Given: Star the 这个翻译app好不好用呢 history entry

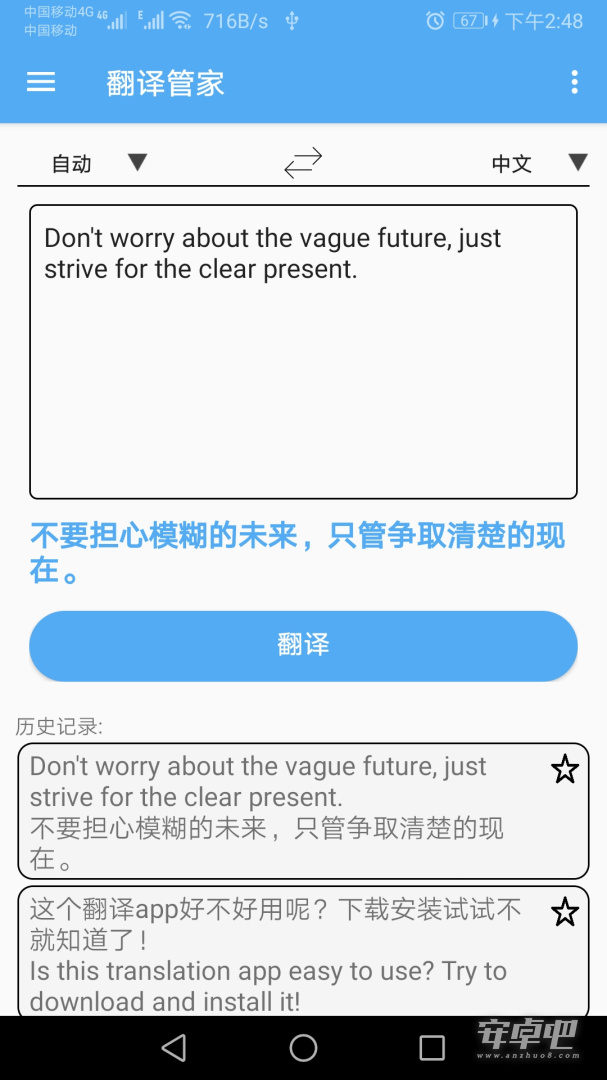Looking at the screenshot, I should click(565, 912).
